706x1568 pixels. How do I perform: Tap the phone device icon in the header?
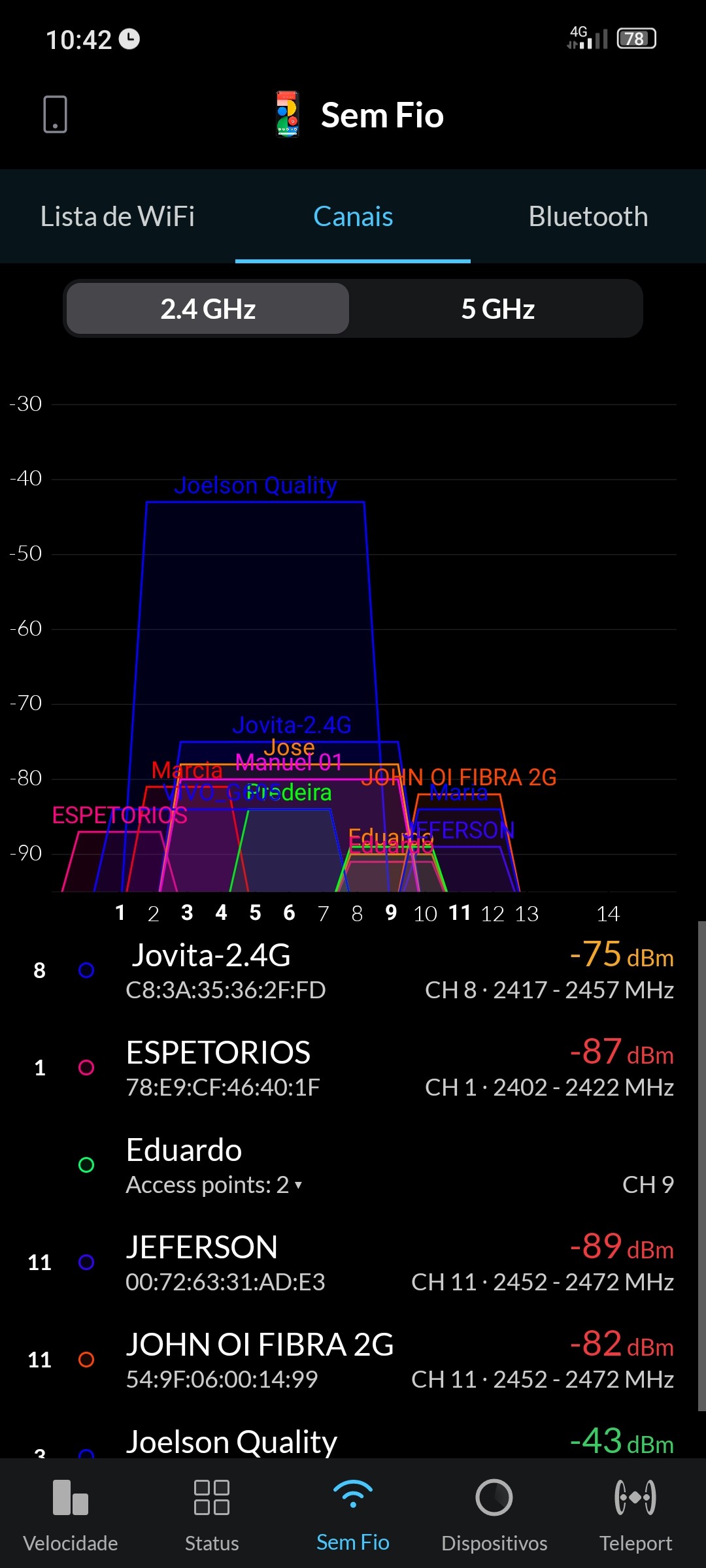55,114
